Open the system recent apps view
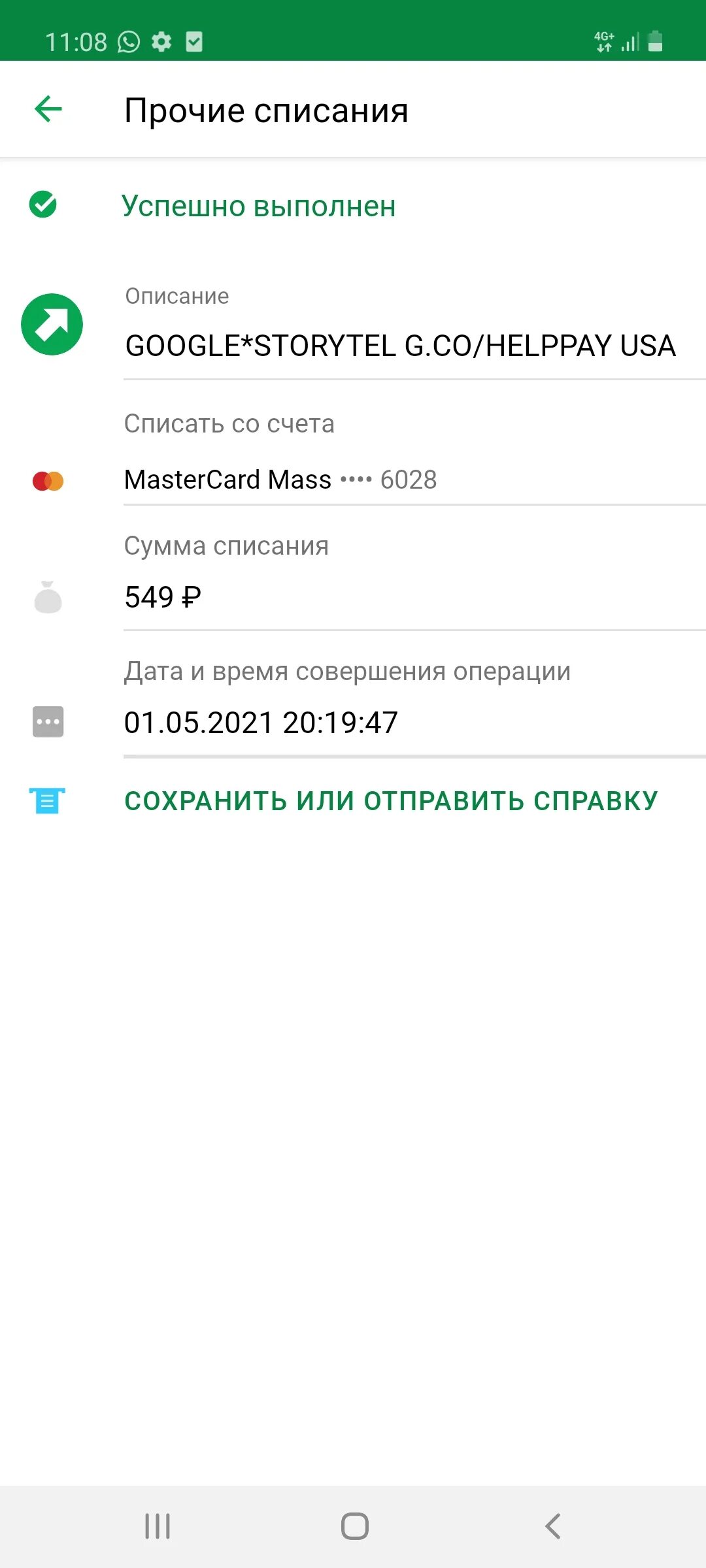 158,1526
